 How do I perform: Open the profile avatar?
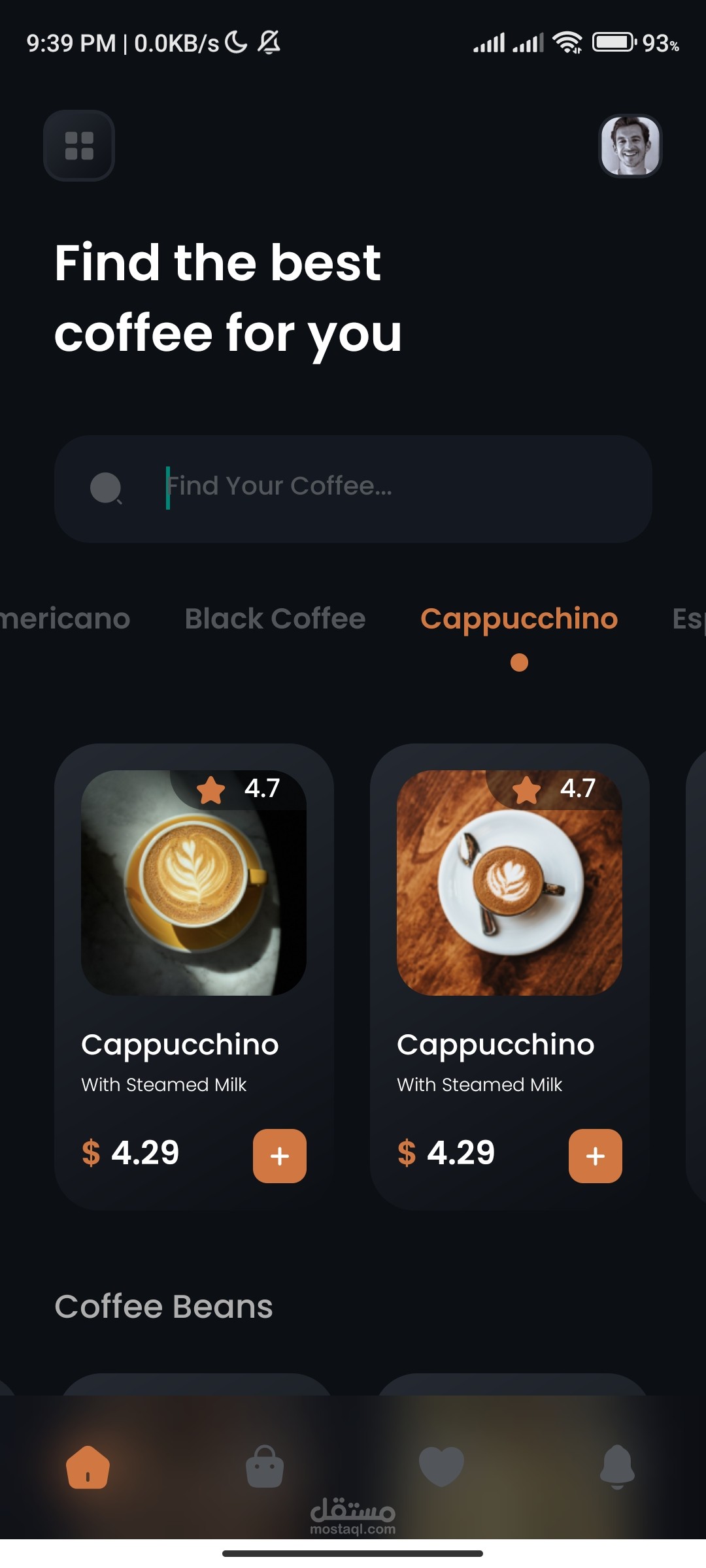[631, 146]
